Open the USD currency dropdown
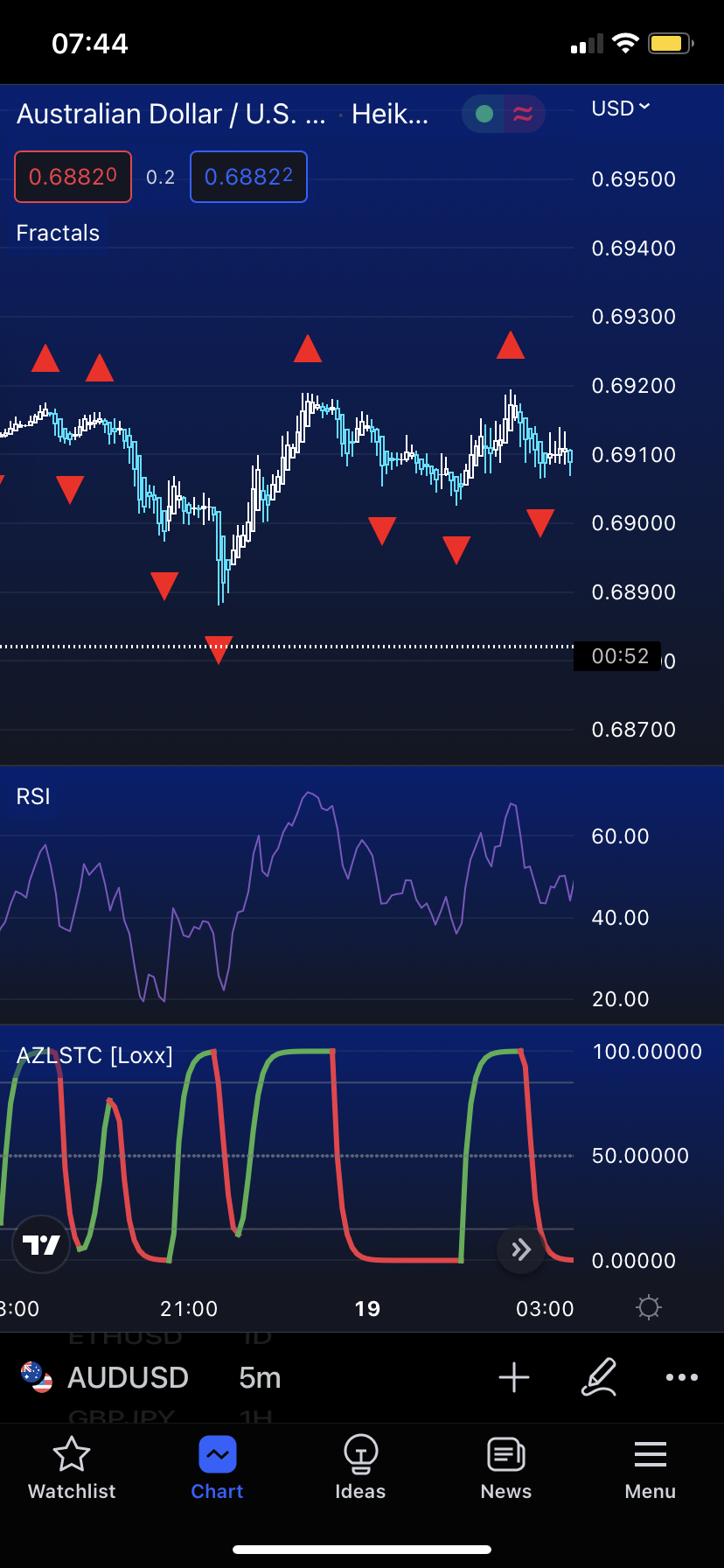 [x=620, y=108]
